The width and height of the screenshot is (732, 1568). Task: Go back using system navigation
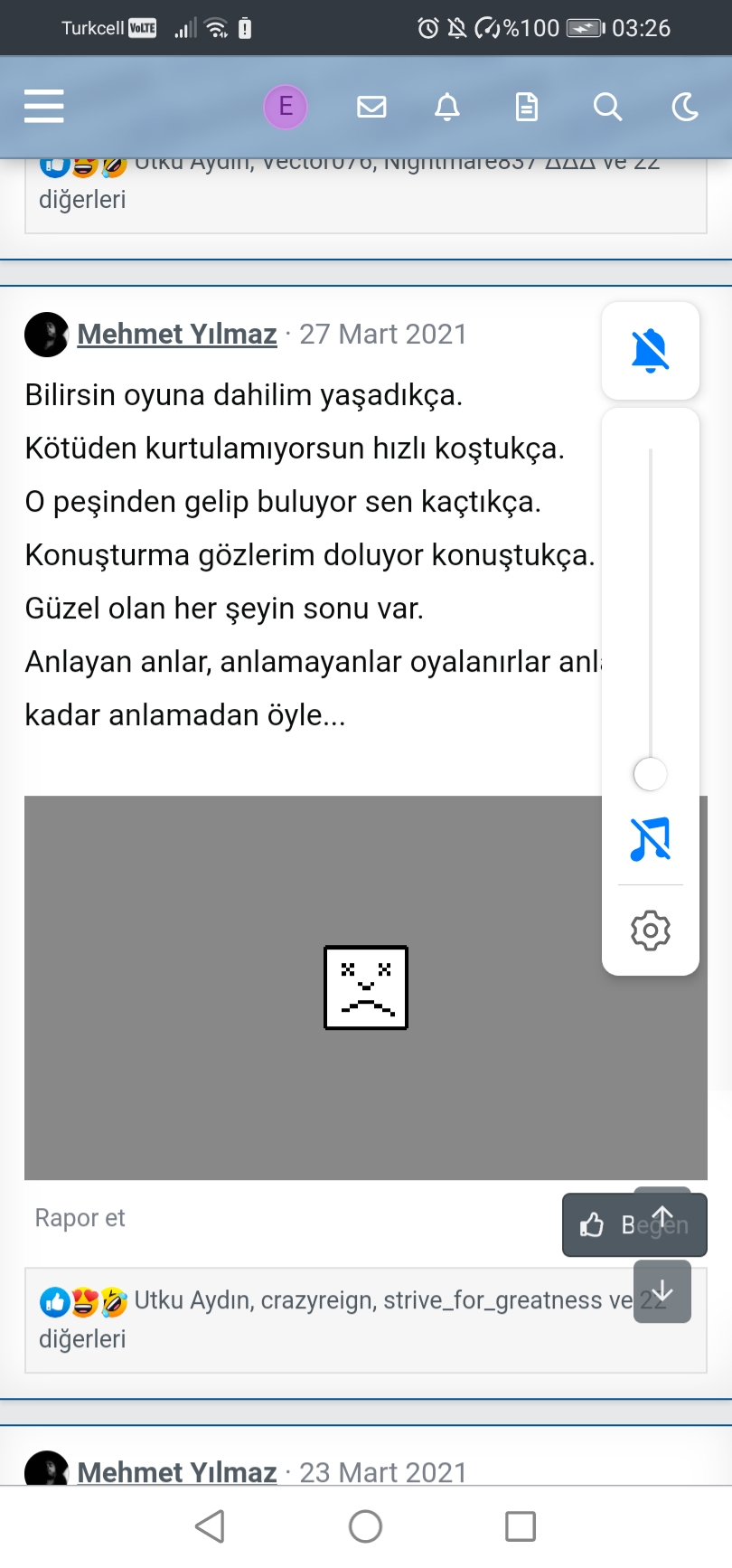210,1526
